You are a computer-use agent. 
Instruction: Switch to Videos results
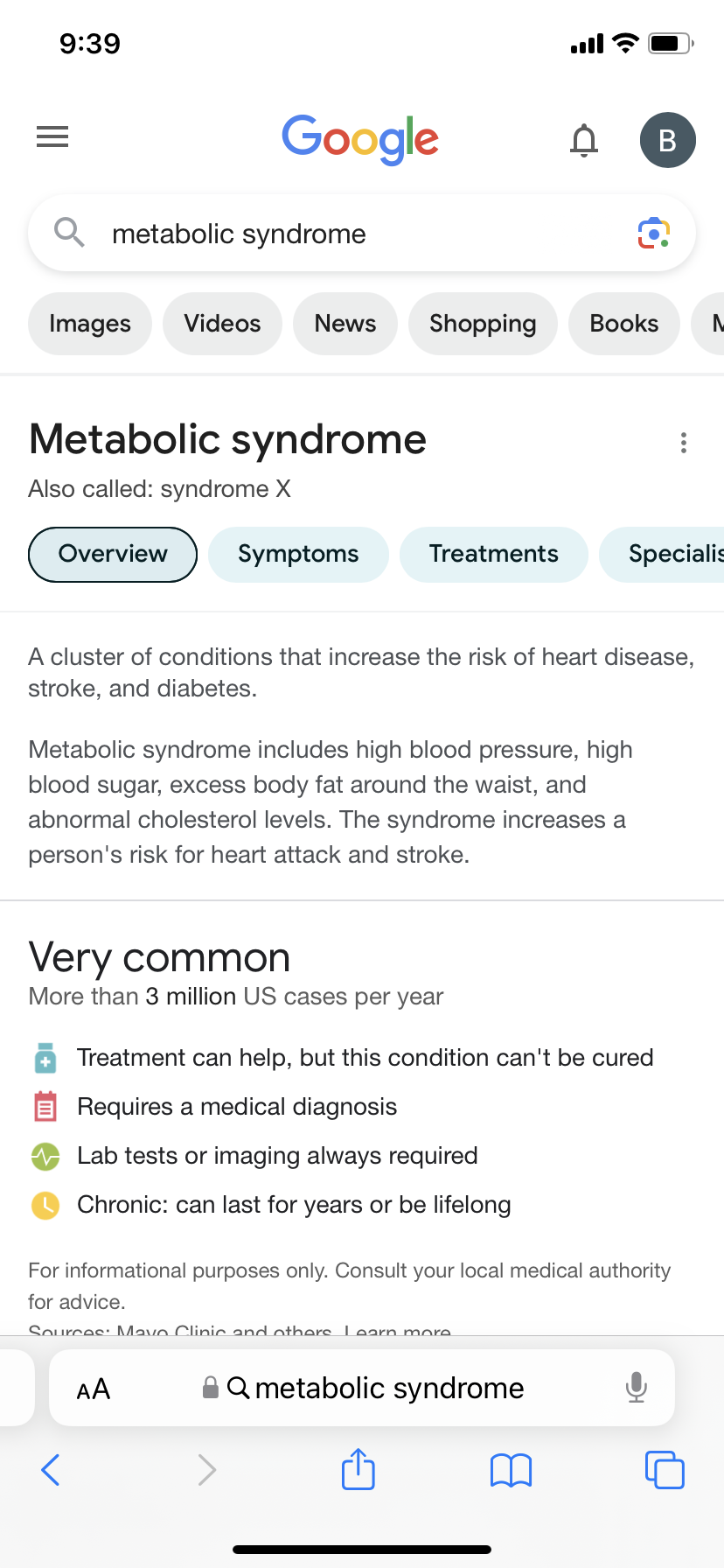coord(222,324)
